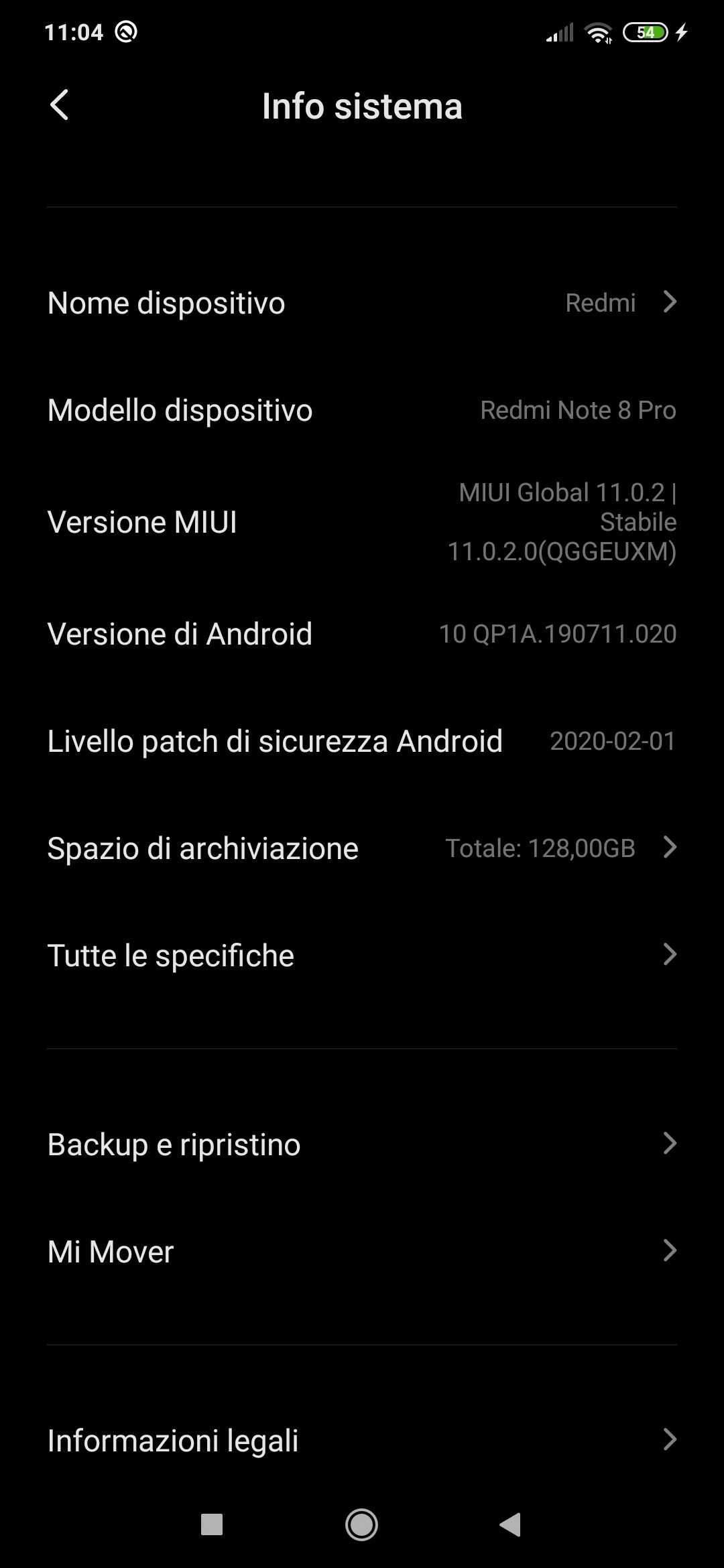724x1568 pixels.
Task: Open Spazio di archiviazione details
Action: pyautogui.click(x=362, y=848)
